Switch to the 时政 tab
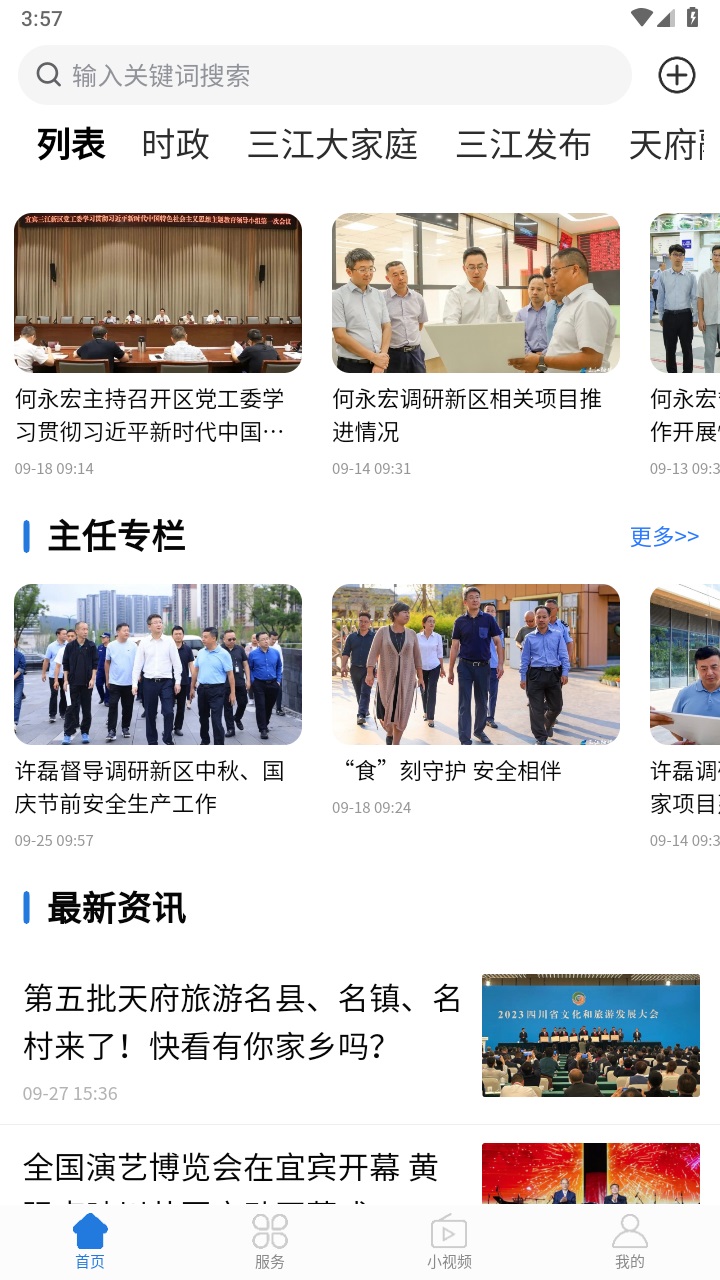Viewport: 720px width, 1280px height. (176, 143)
